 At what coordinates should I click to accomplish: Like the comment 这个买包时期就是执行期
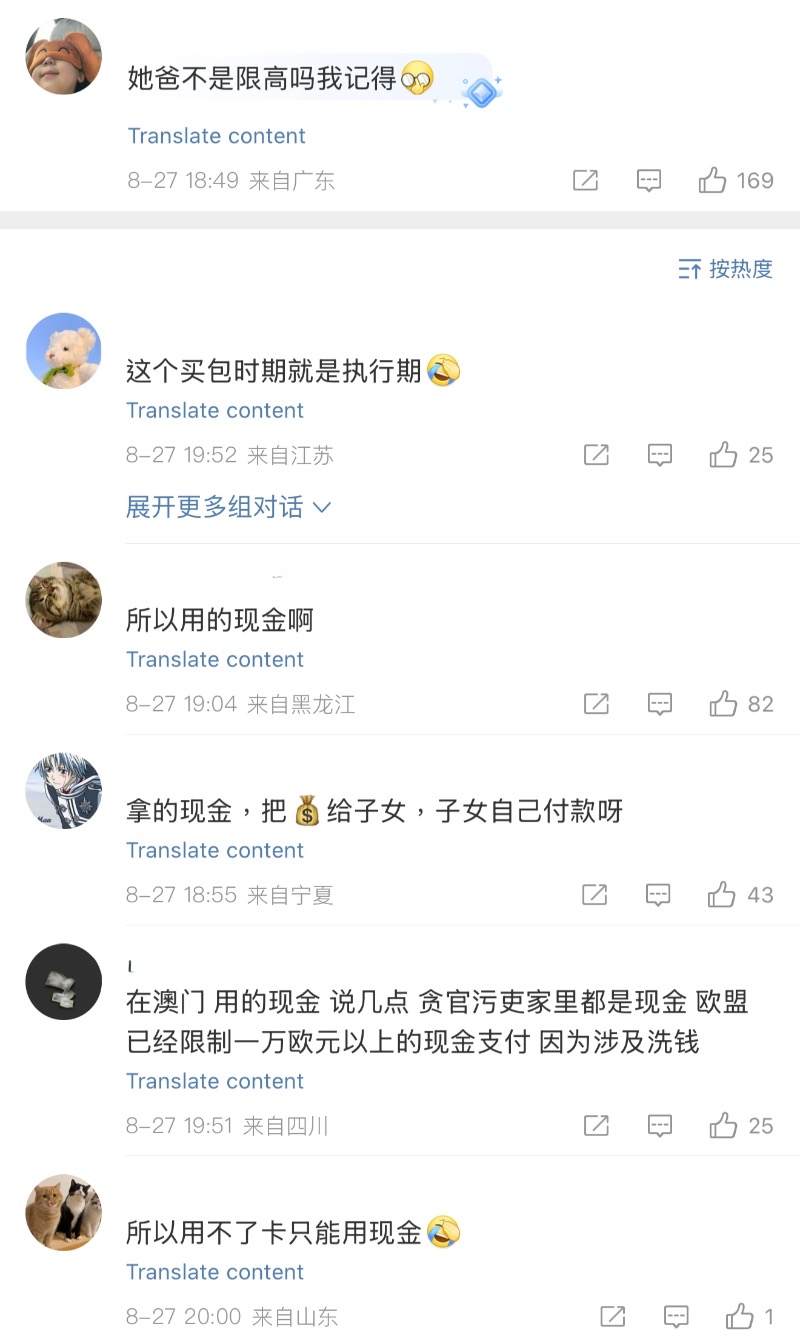(x=723, y=456)
